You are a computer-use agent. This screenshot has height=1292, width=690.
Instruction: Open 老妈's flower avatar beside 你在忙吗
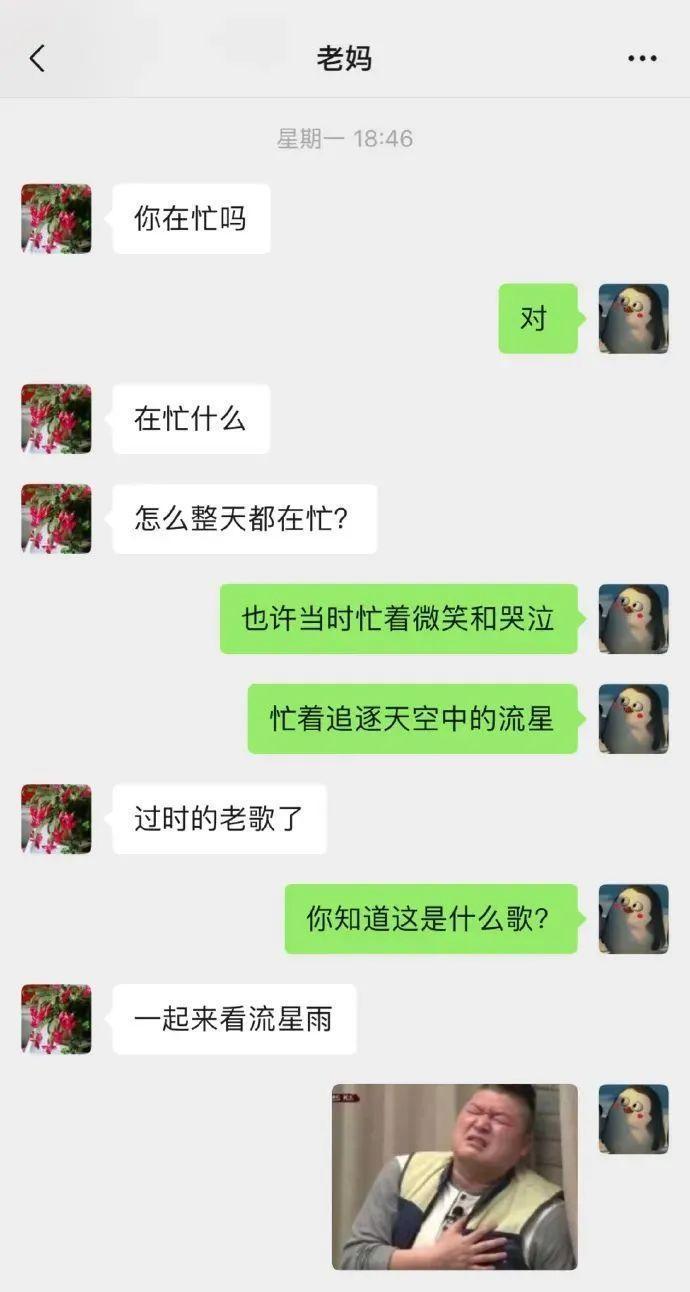point(56,219)
